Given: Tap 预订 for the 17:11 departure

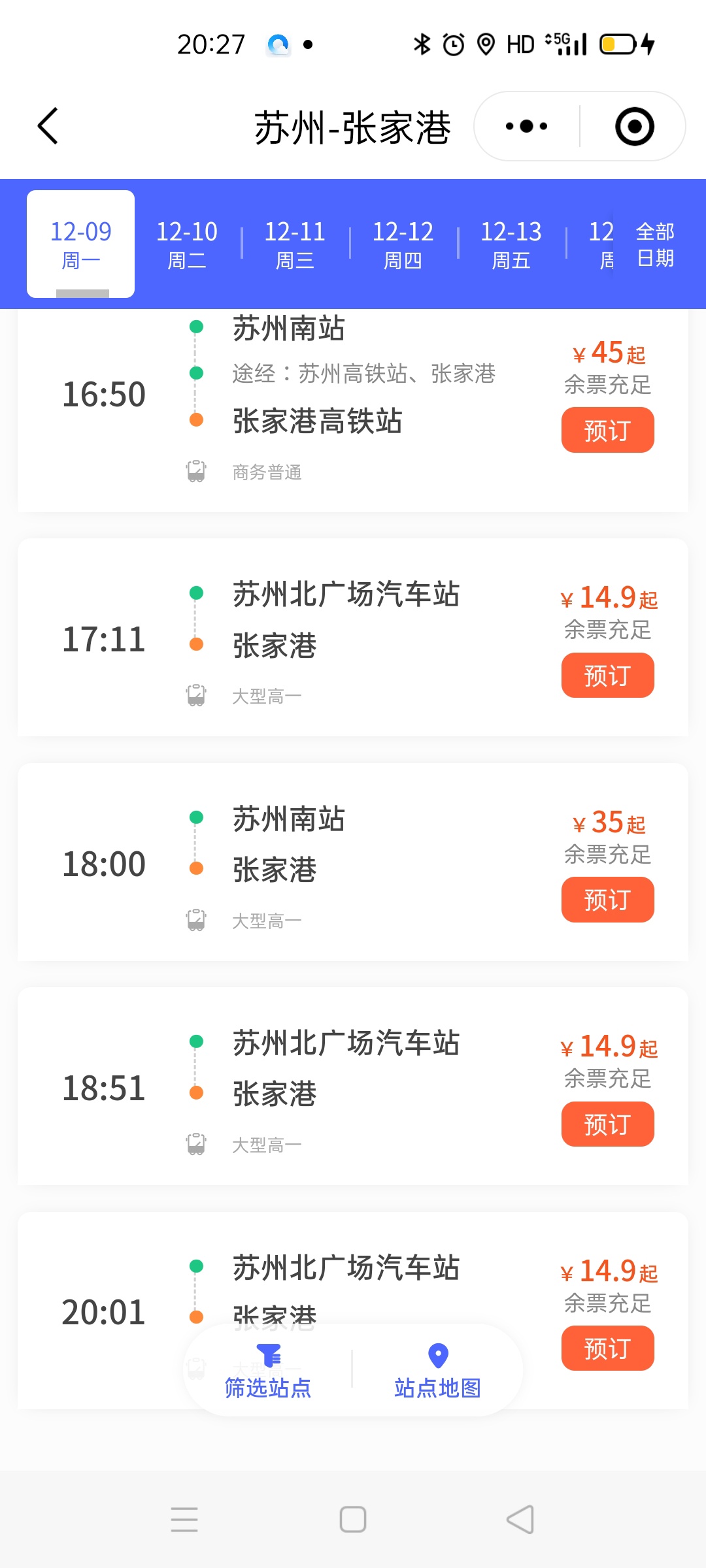Looking at the screenshot, I should (x=607, y=675).
